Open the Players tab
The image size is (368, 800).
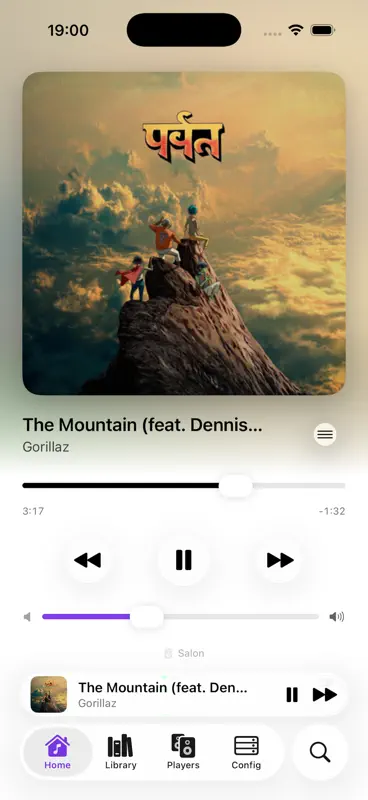(x=183, y=752)
